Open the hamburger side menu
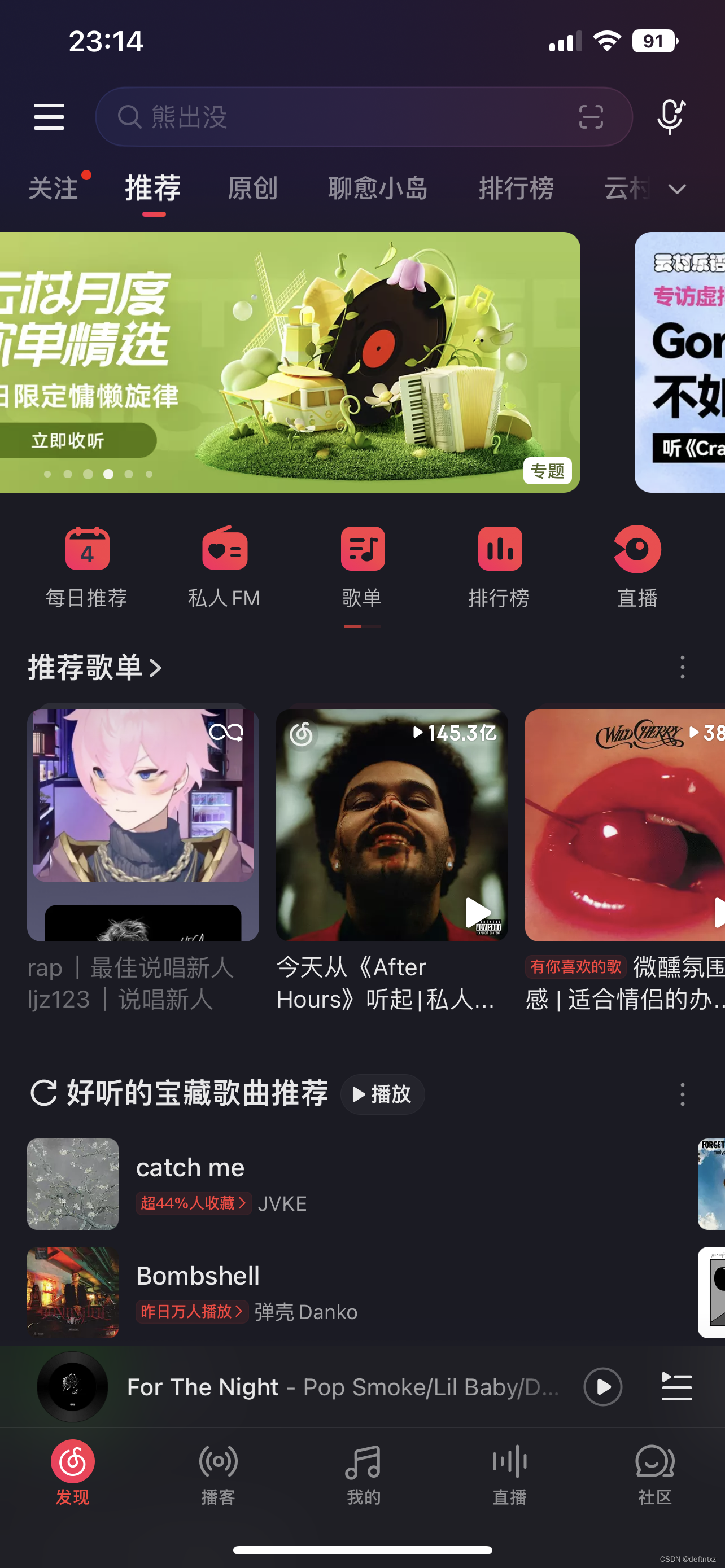 (x=49, y=116)
